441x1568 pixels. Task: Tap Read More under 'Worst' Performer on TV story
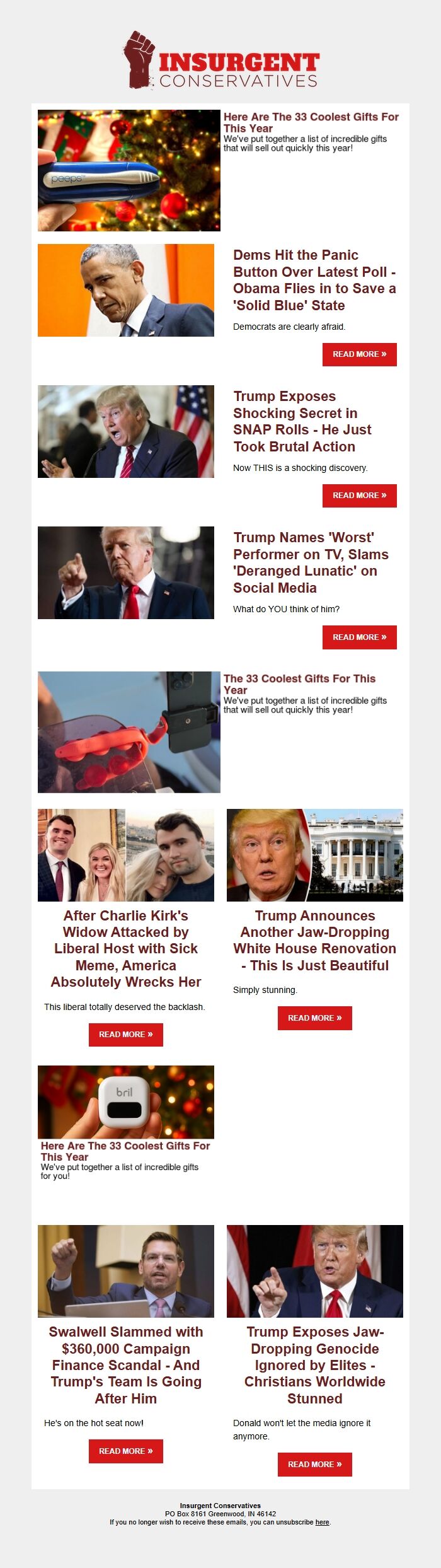point(359,637)
